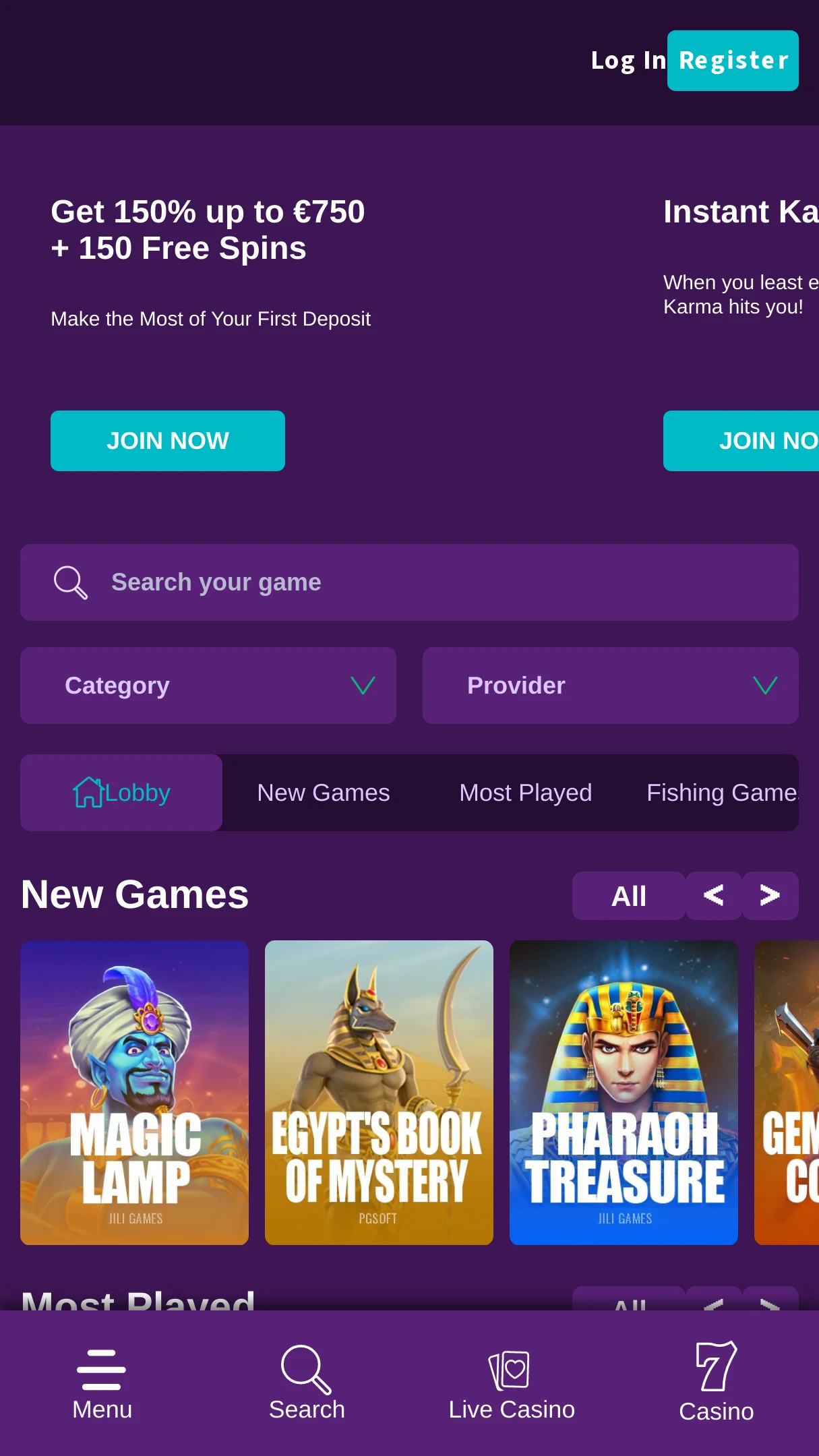This screenshot has height=1456, width=819.
Task: Open the Magic Lamp game
Action: pyautogui.click(x=134, y=1093)
